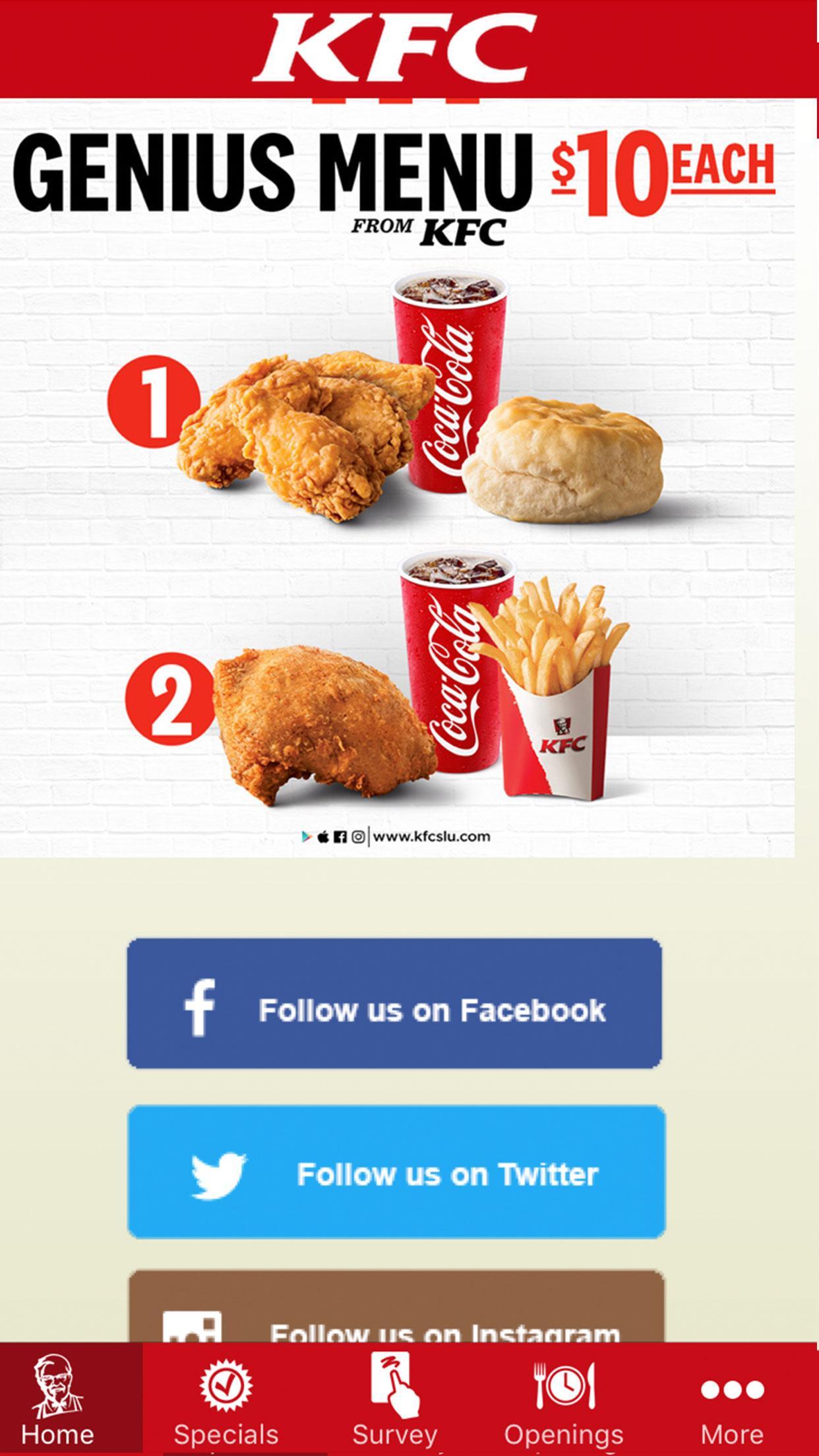Viewport: 819px width, 1456px height.
Task: Tap the small Instagram icon in the banner
Action: point(359,836)
